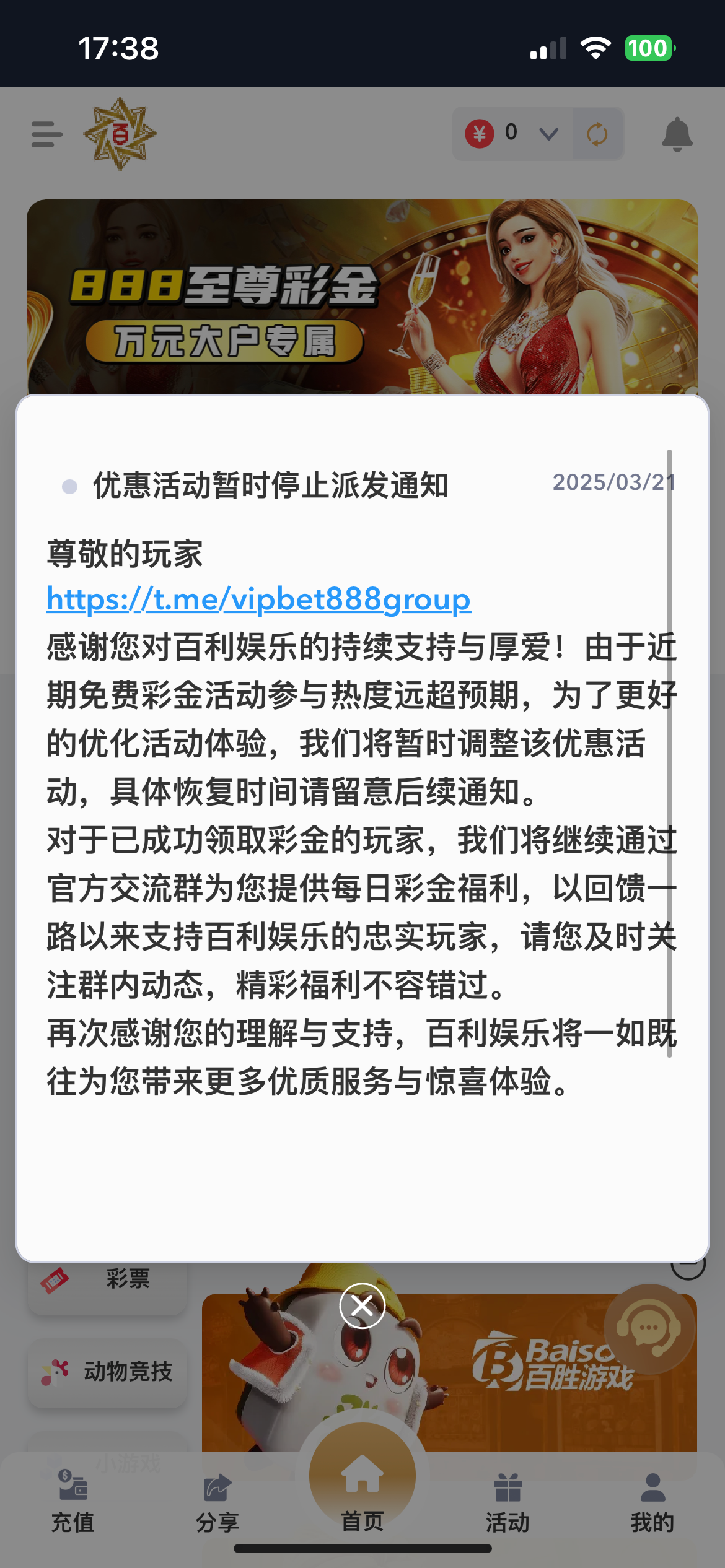Open the vipbet888group Telegram link
Viewport: 725px width, 1568px height.
[x=258, y=599]
